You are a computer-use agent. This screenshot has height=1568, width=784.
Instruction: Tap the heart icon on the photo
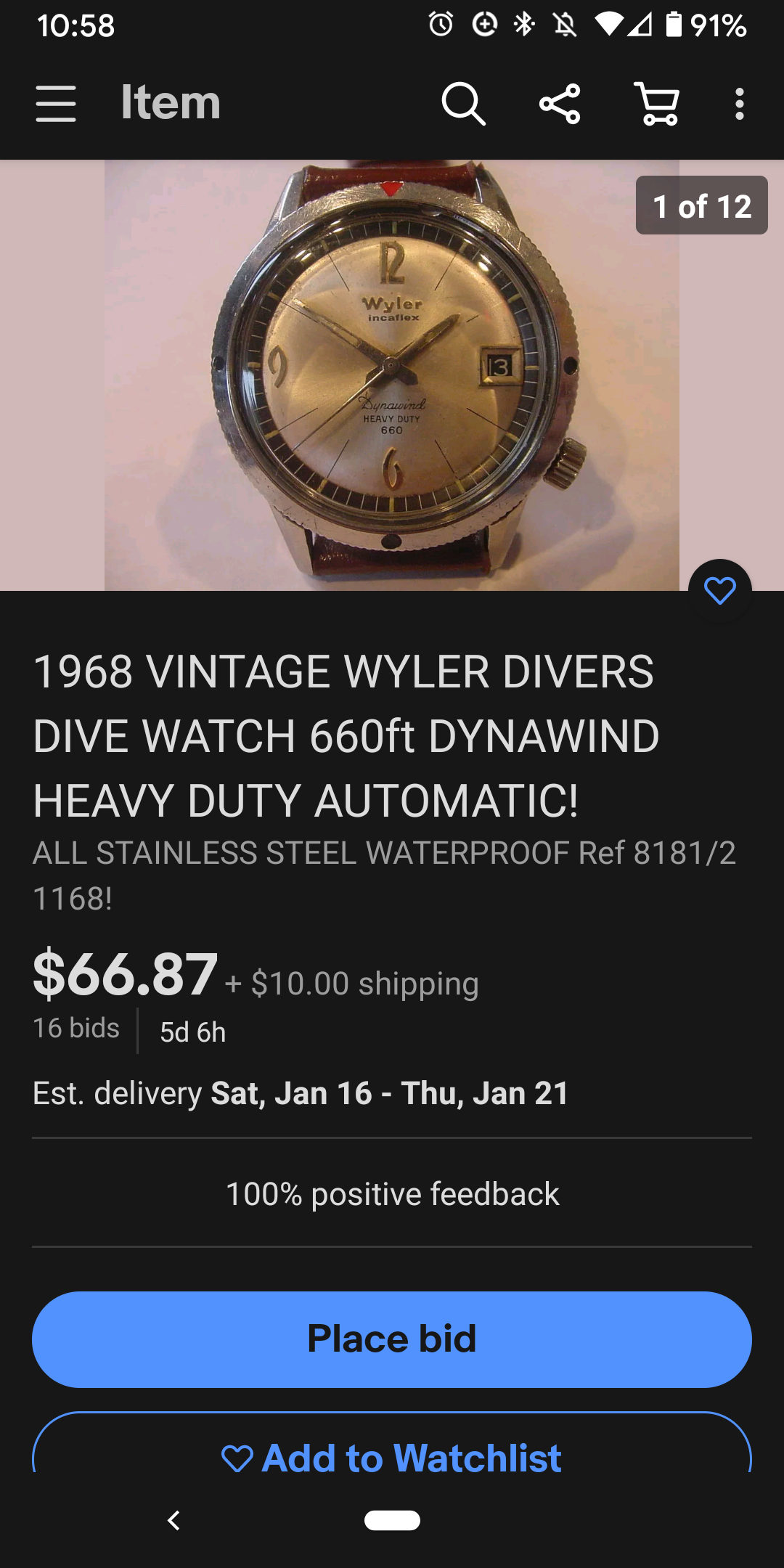[x=719, y=591]
